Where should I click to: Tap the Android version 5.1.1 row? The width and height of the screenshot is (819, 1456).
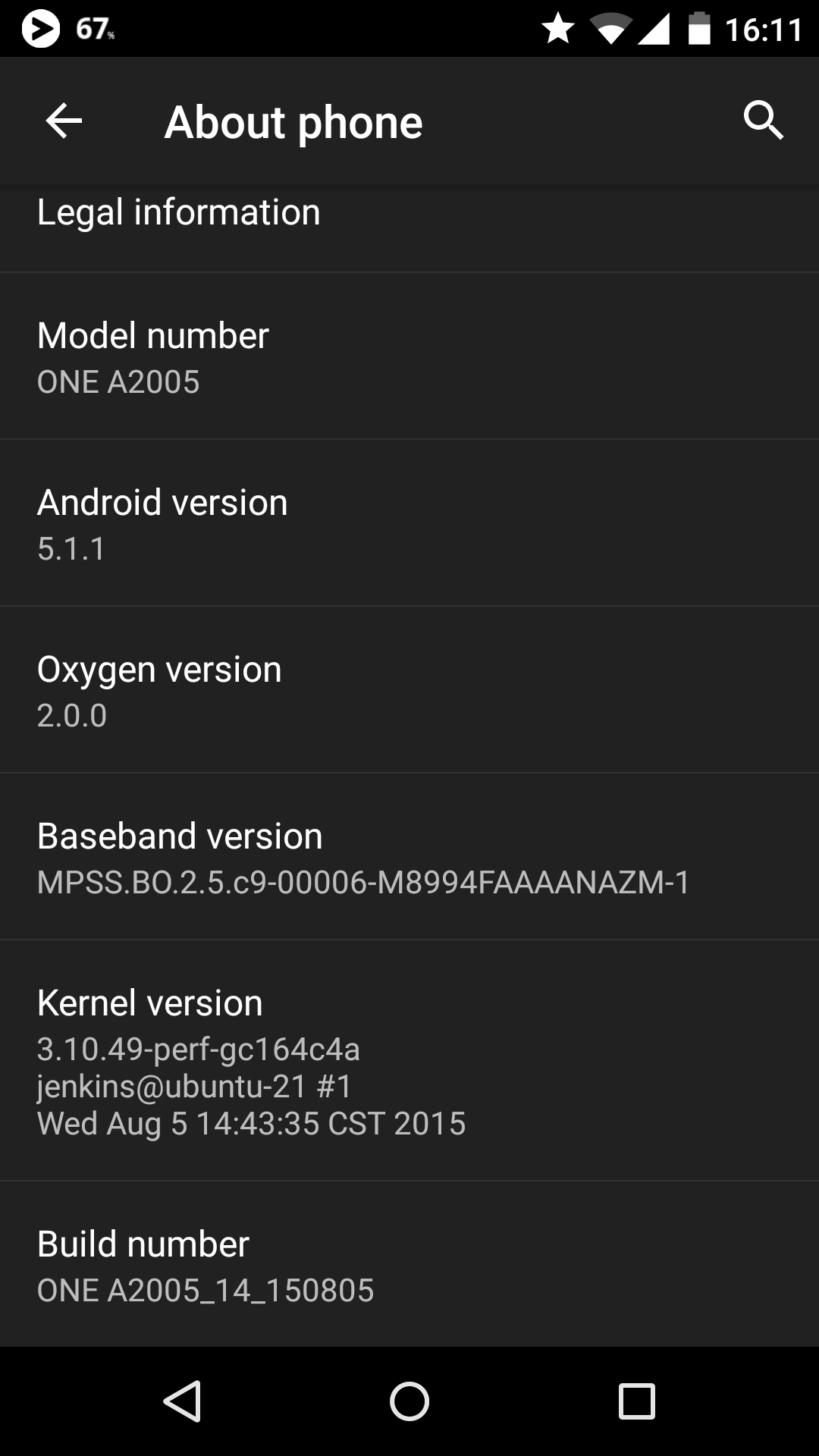coord(409,523)
